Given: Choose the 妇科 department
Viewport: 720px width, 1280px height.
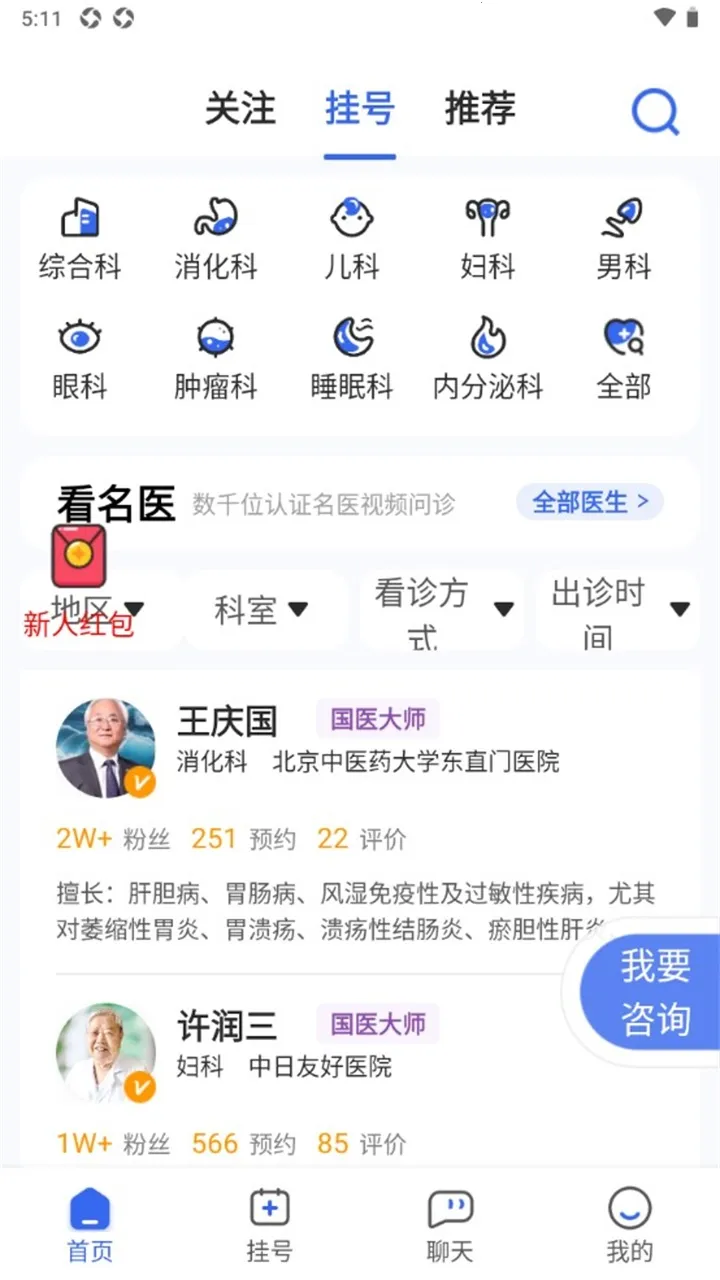Looking at the screenshot, I should pyautogui.click(x=488, y=240).
